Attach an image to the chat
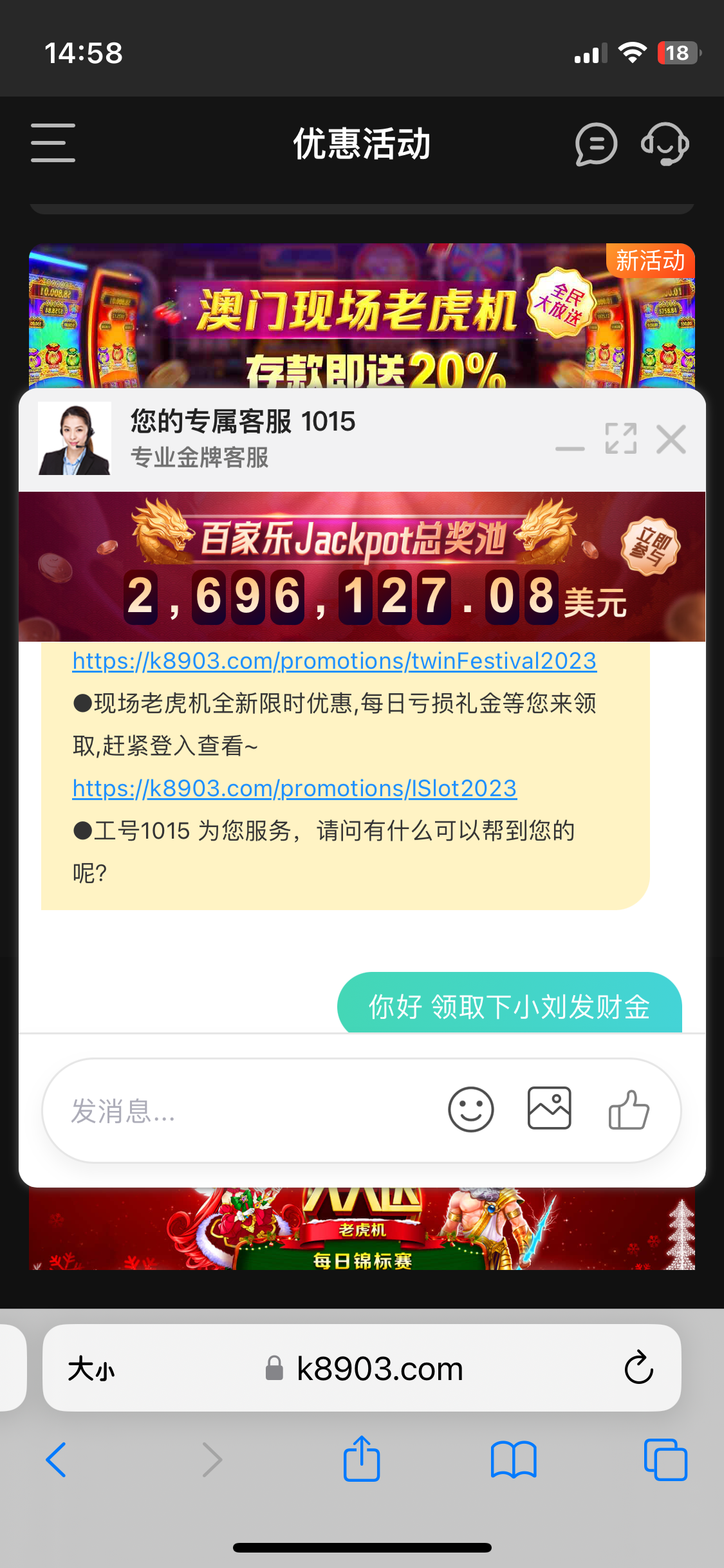 (x=549, y=1108)
